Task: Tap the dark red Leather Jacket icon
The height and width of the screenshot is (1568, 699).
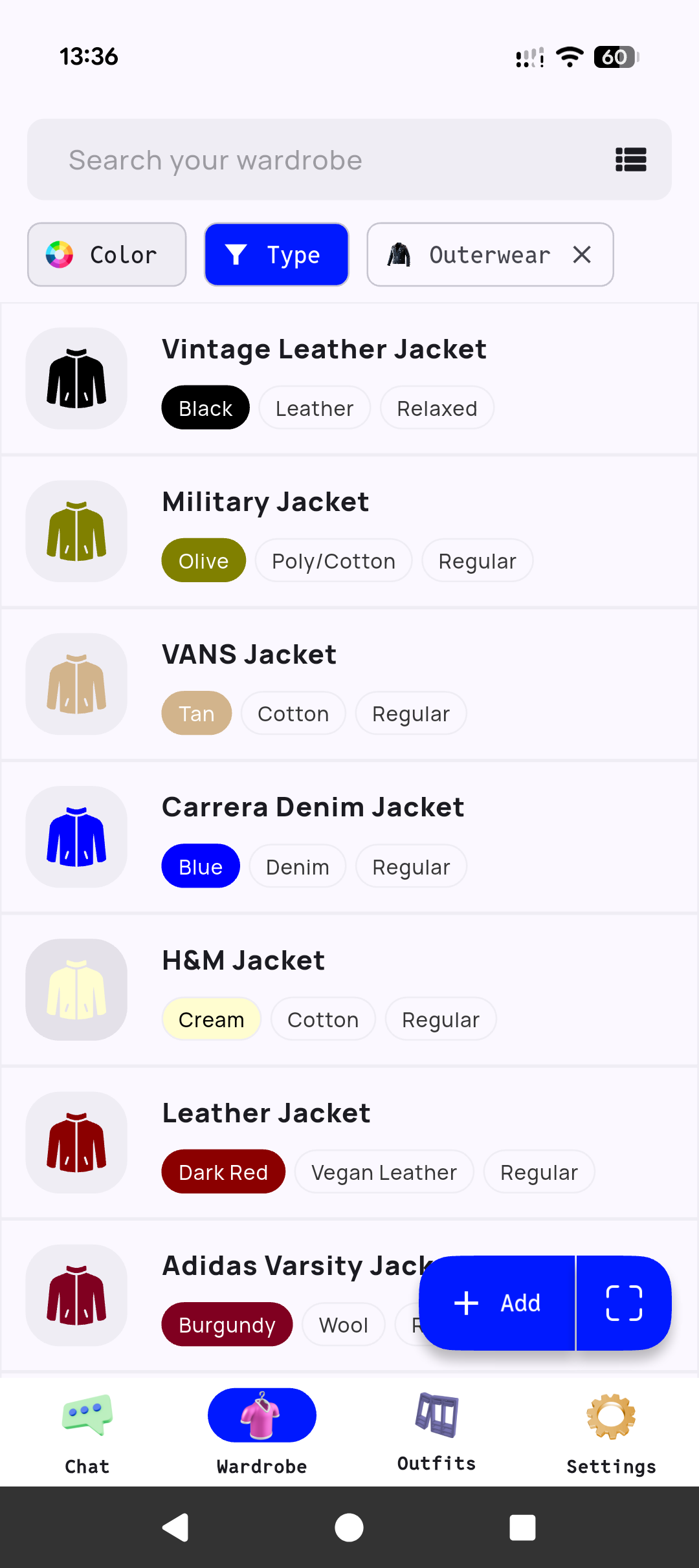Action: click(76, 1142)
